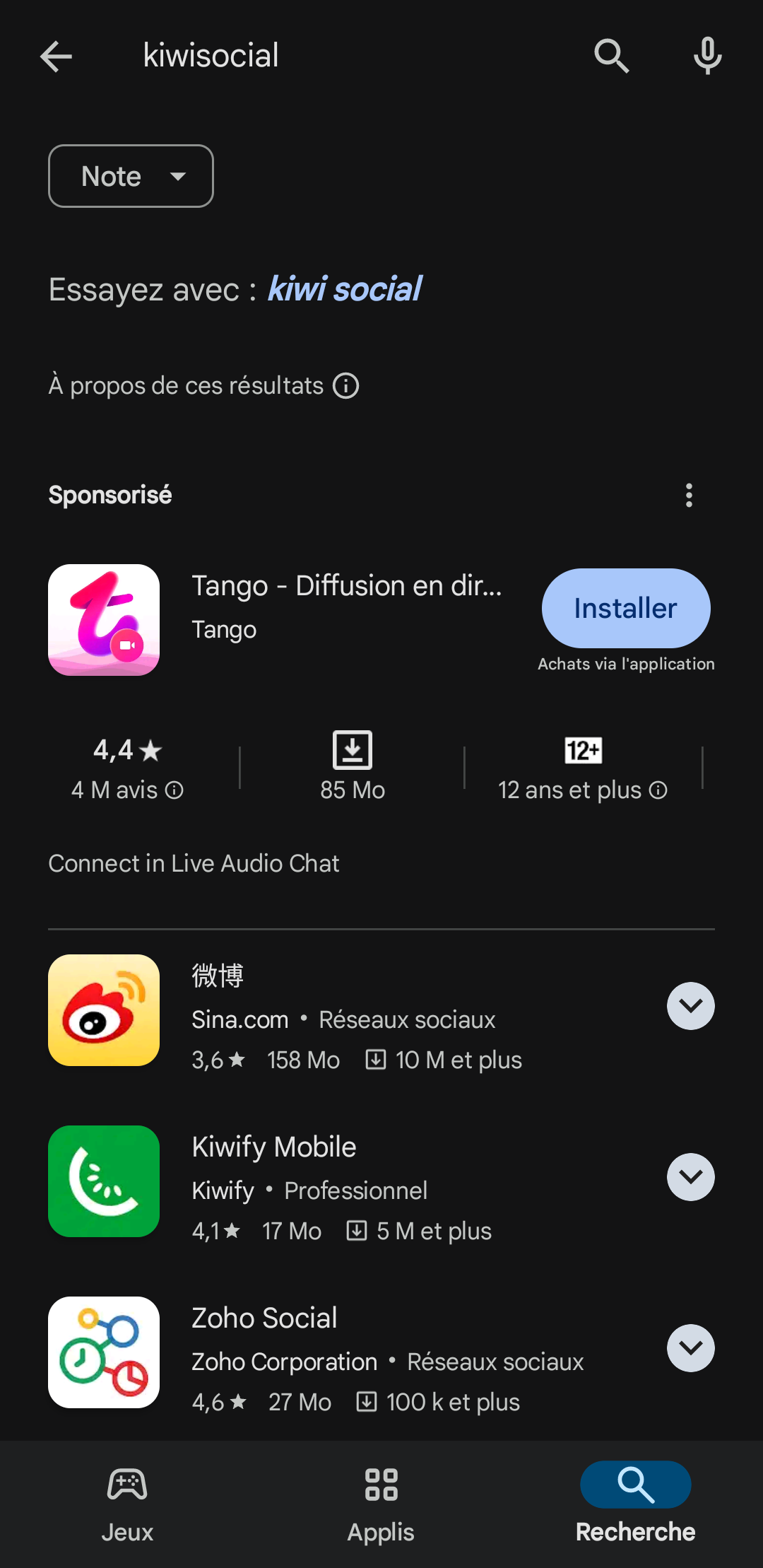Image resolution: width=763 pixels, height=1568 pixels.
Task: Try the suggested search kiwi social
Action: 345,289
